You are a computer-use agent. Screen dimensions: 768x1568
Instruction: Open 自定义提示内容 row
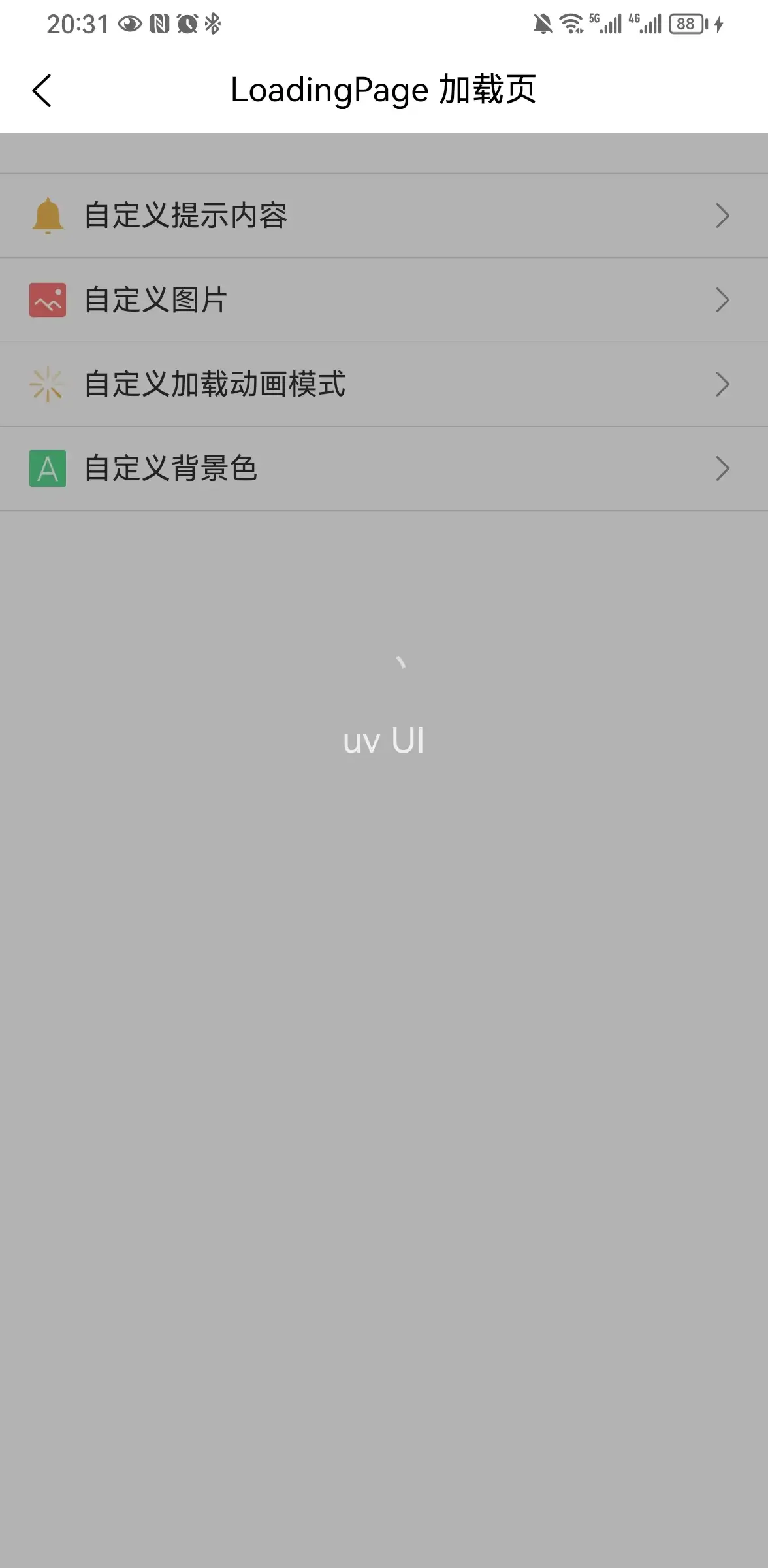coord(383,216)
